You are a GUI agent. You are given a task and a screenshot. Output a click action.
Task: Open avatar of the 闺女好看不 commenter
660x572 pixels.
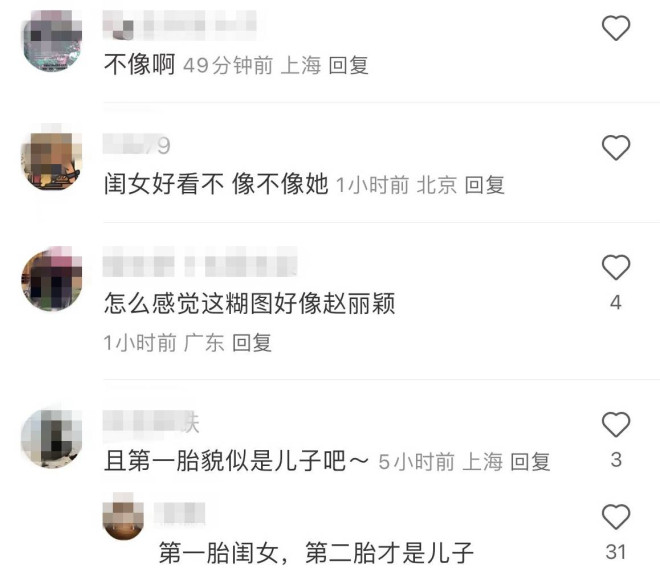click(50, 158)
